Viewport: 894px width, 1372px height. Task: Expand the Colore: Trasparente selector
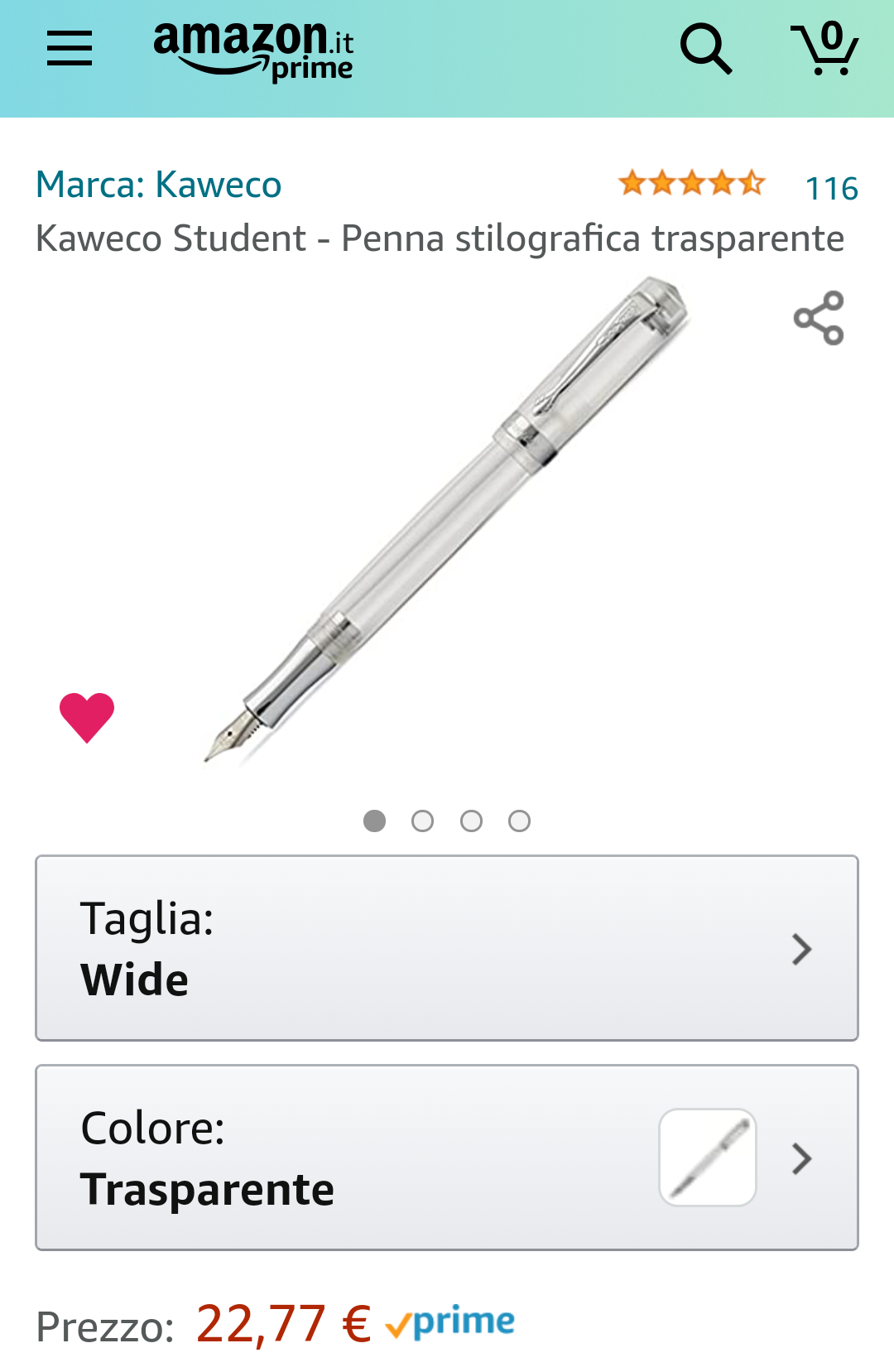click(x=447, y=1158)
